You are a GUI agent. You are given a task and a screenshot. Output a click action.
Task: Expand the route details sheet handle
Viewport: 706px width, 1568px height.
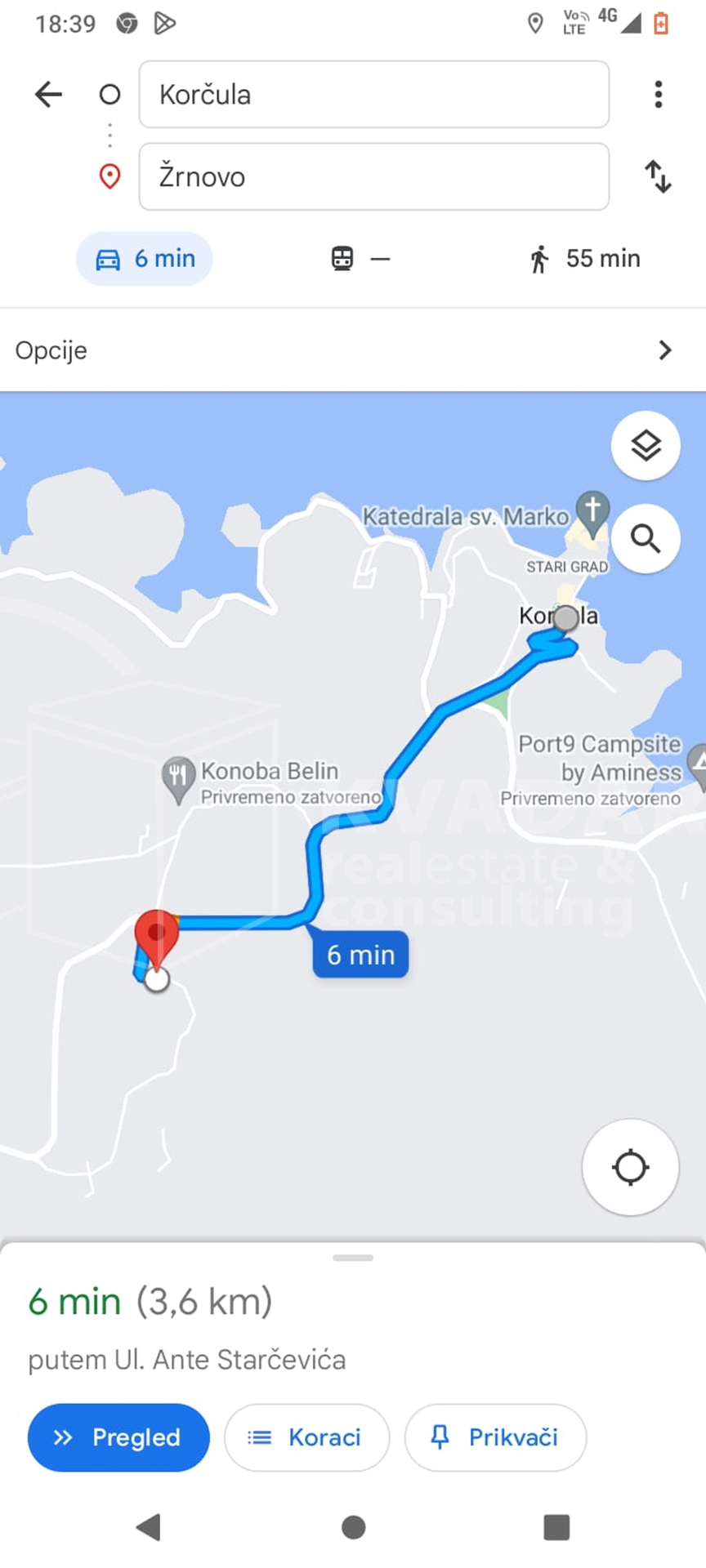tap(353, 1258)
